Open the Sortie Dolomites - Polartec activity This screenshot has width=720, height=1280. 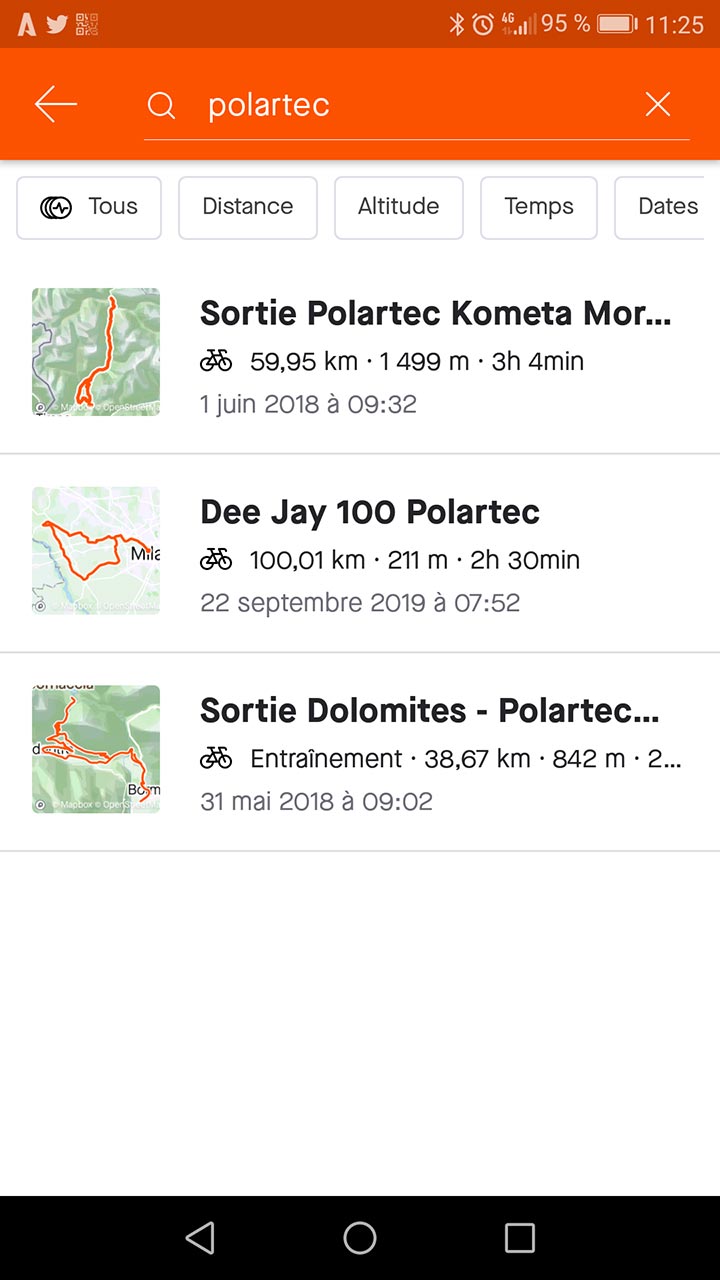pos(360,752)
